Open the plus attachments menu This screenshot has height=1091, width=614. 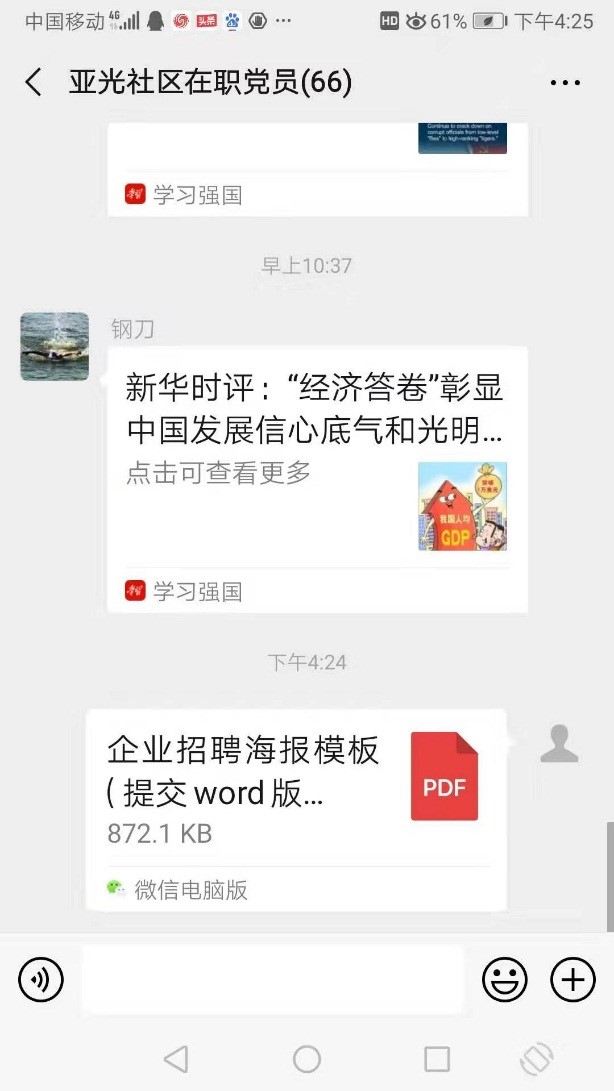tap(573, 979)
